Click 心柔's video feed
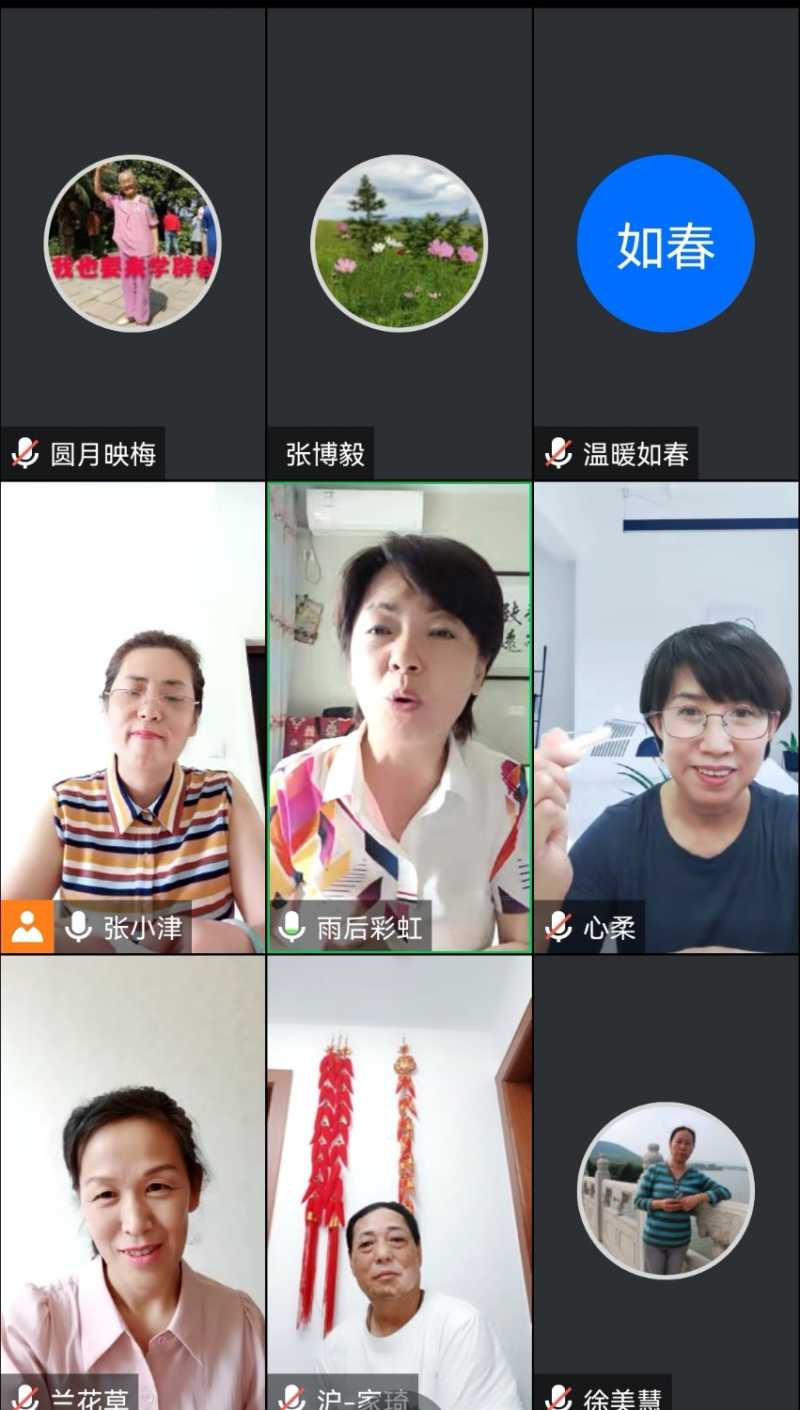 pos(665,700)
